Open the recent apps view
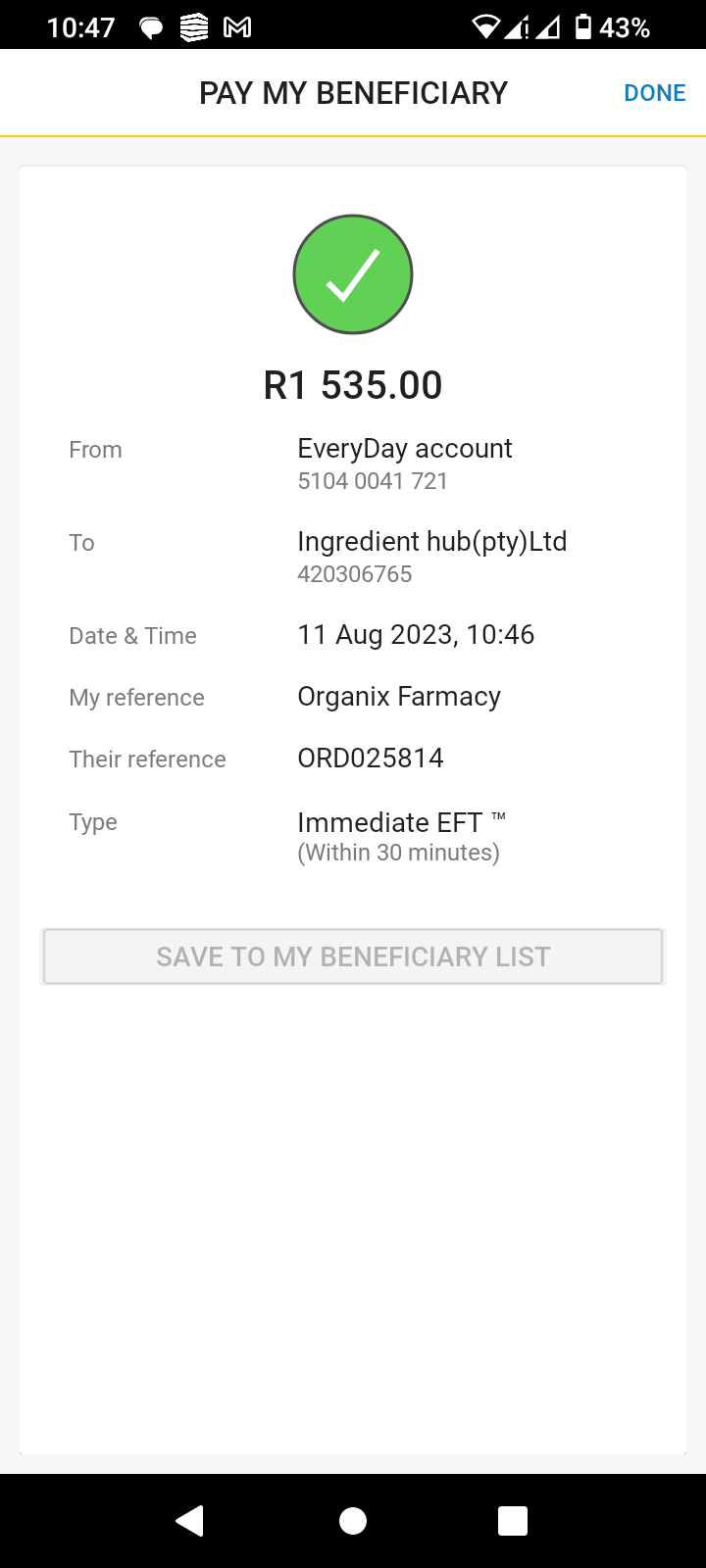This screenshot has width=706, height=1568. [513, 1520]
